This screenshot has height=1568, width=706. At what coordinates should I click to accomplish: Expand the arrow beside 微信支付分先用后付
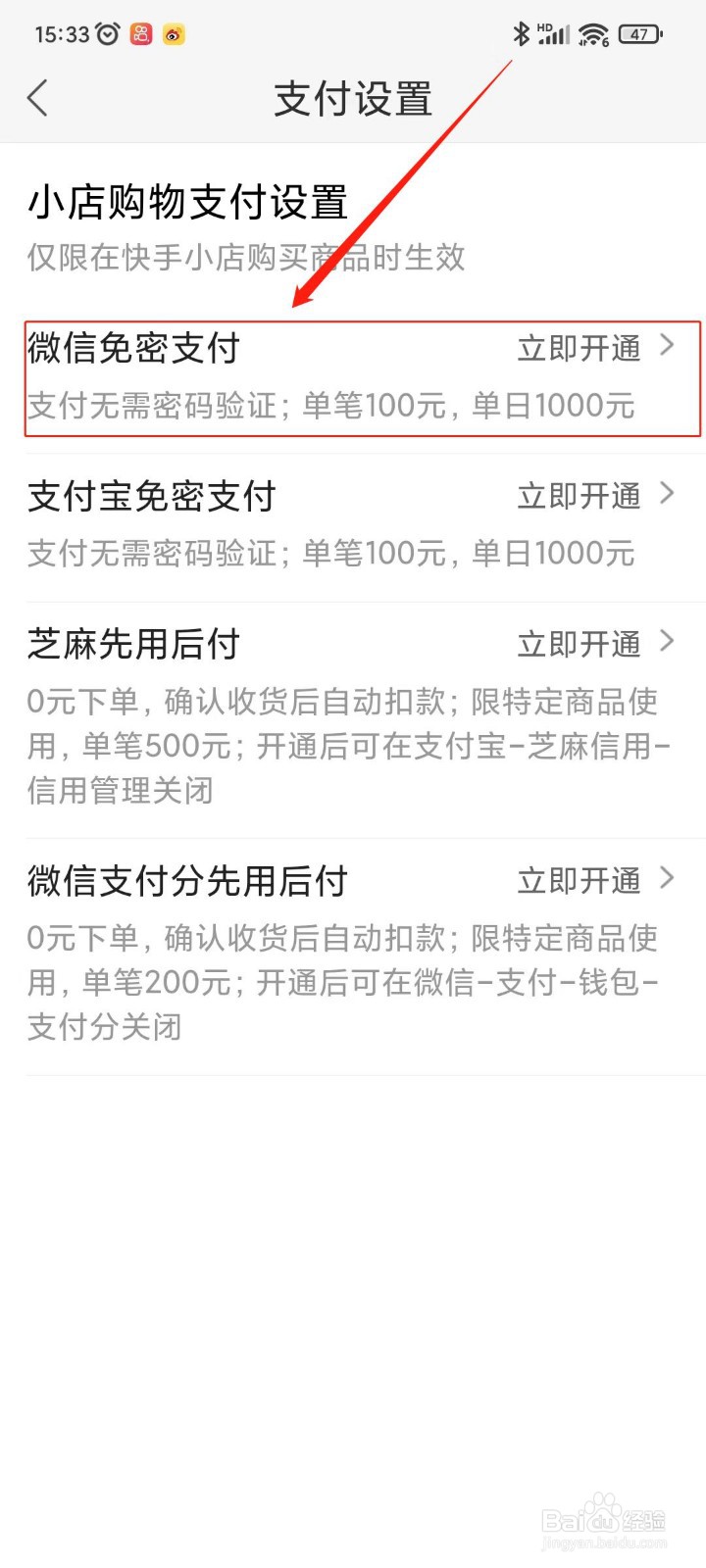pos(669,878)
